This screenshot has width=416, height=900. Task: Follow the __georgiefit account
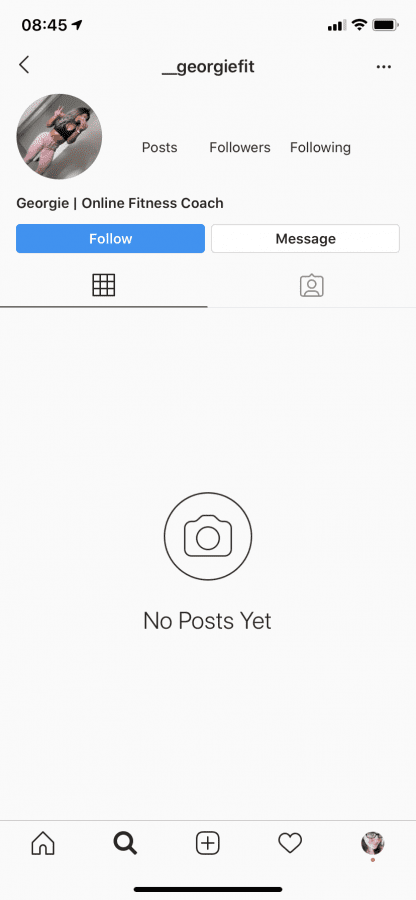click(110, 239)
